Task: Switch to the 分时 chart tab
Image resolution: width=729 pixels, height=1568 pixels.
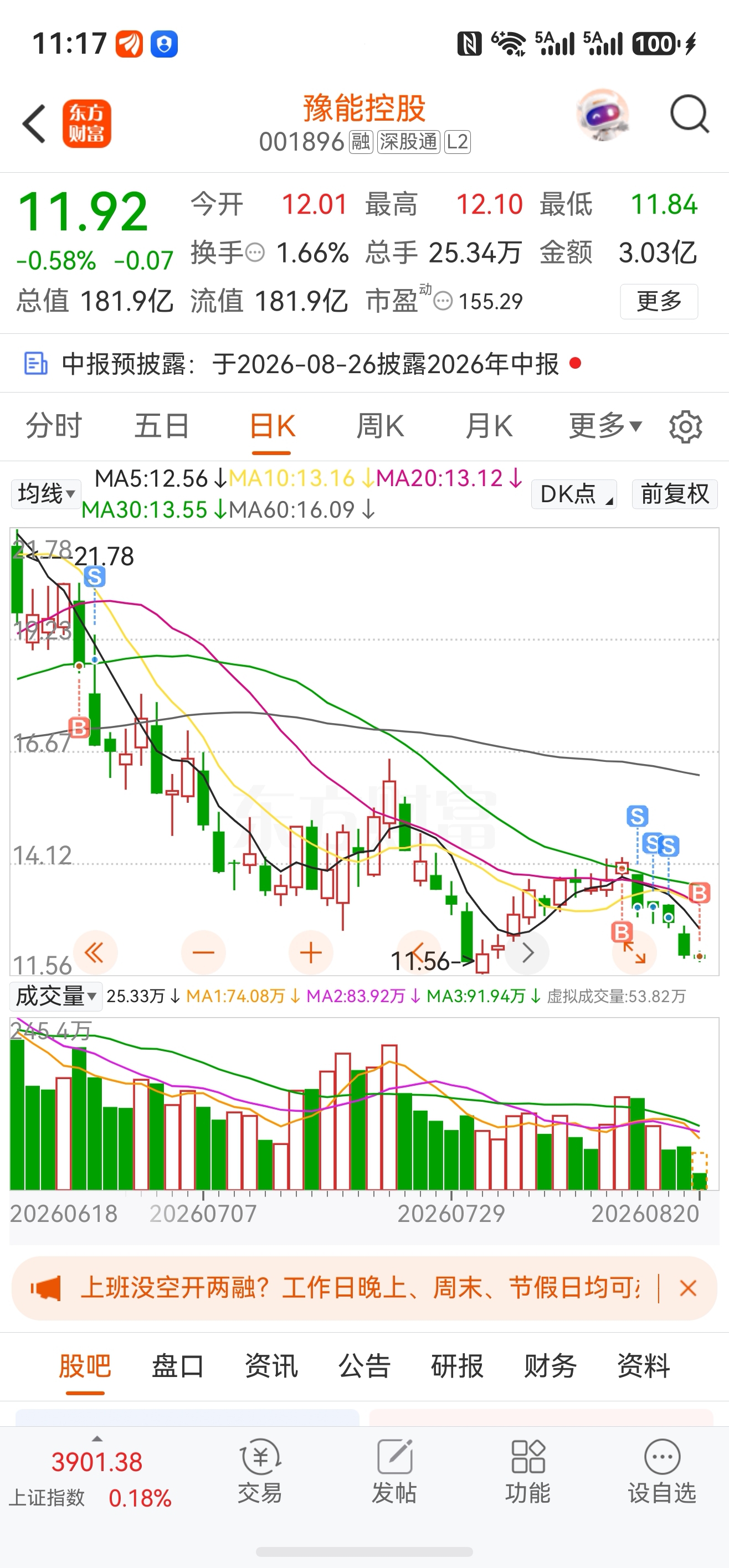Action: point(54,426)
